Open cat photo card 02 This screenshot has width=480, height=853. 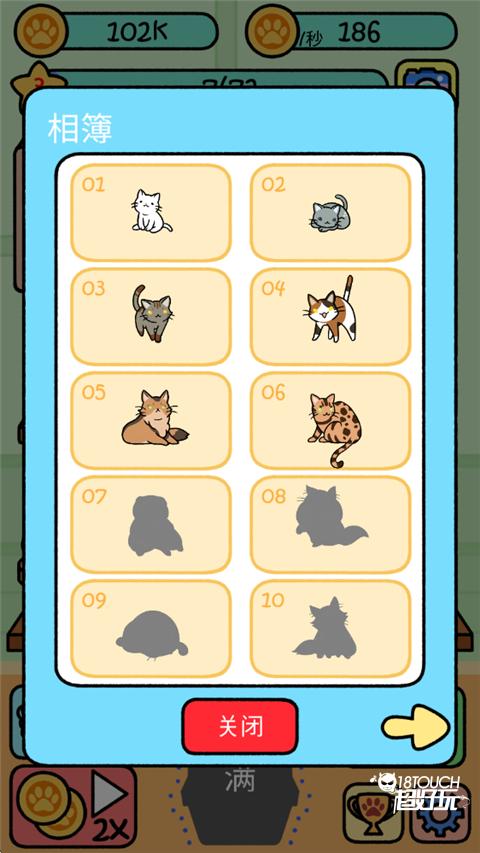[331, 213]
